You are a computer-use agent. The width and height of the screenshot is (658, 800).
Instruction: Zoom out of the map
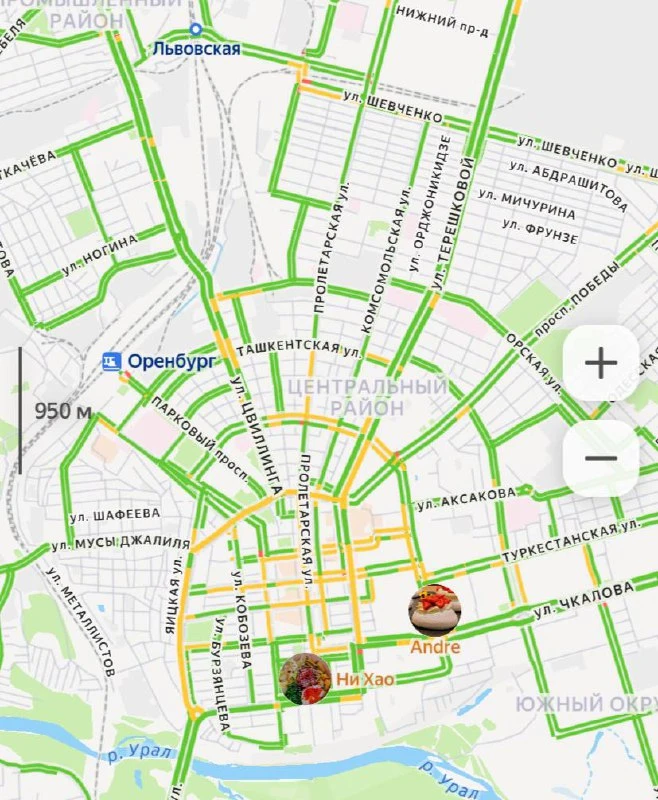pyautogui.click(x=600, y=459)
